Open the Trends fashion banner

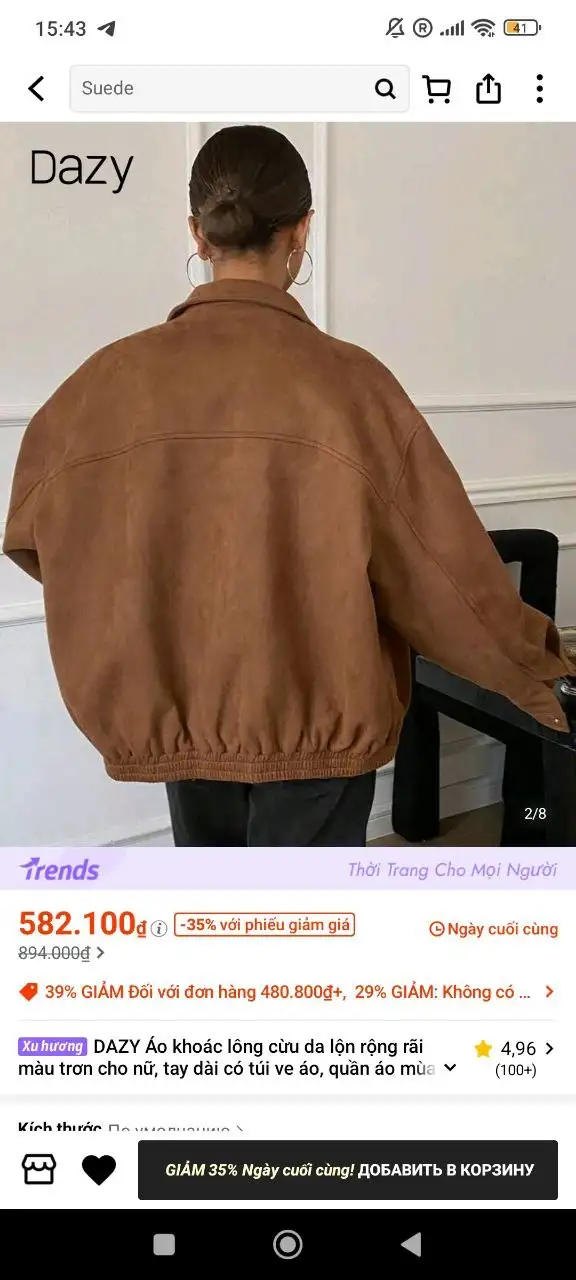(288, 868)
